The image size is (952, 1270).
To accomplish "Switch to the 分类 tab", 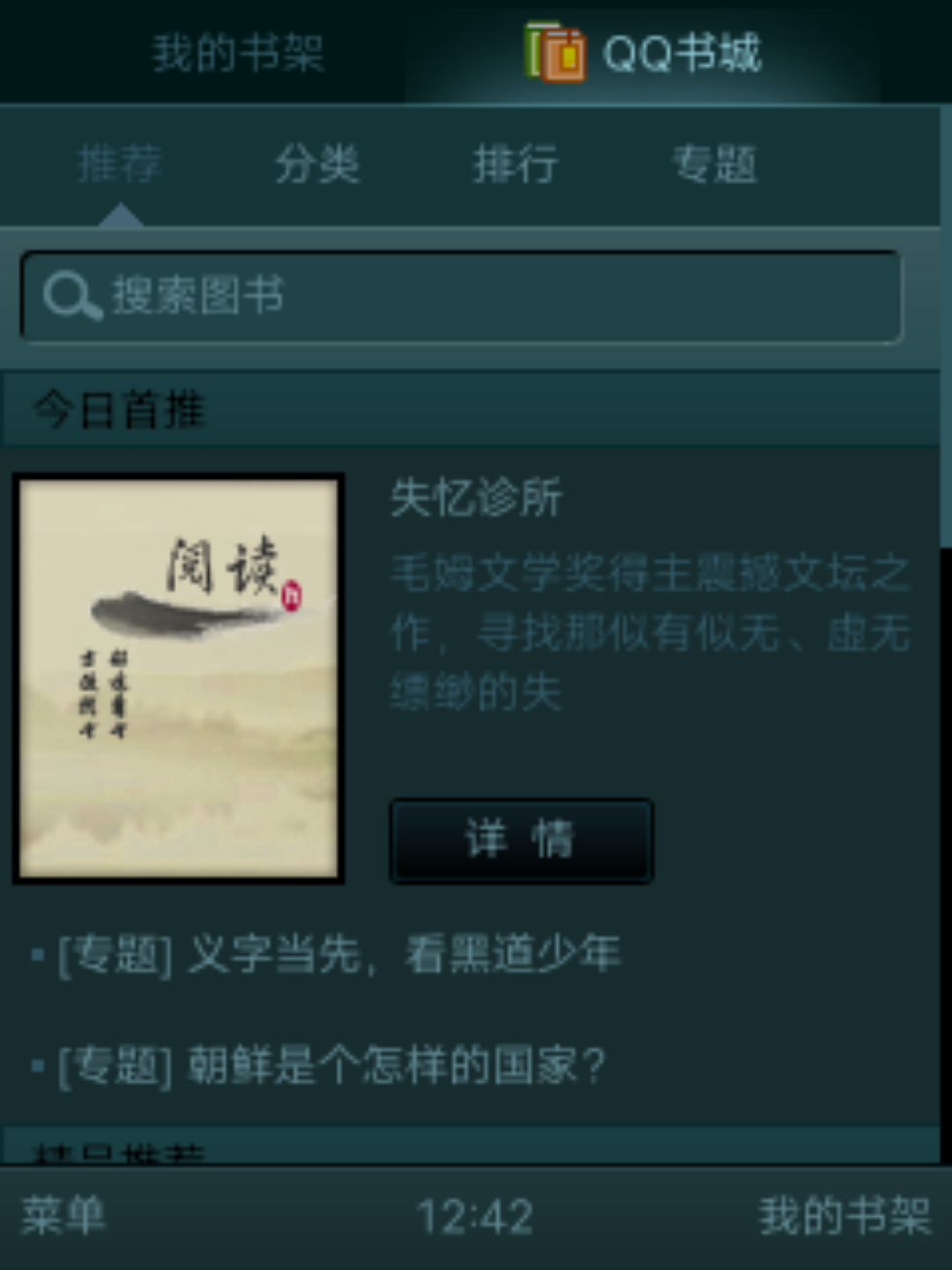I will tap(317, 164).
